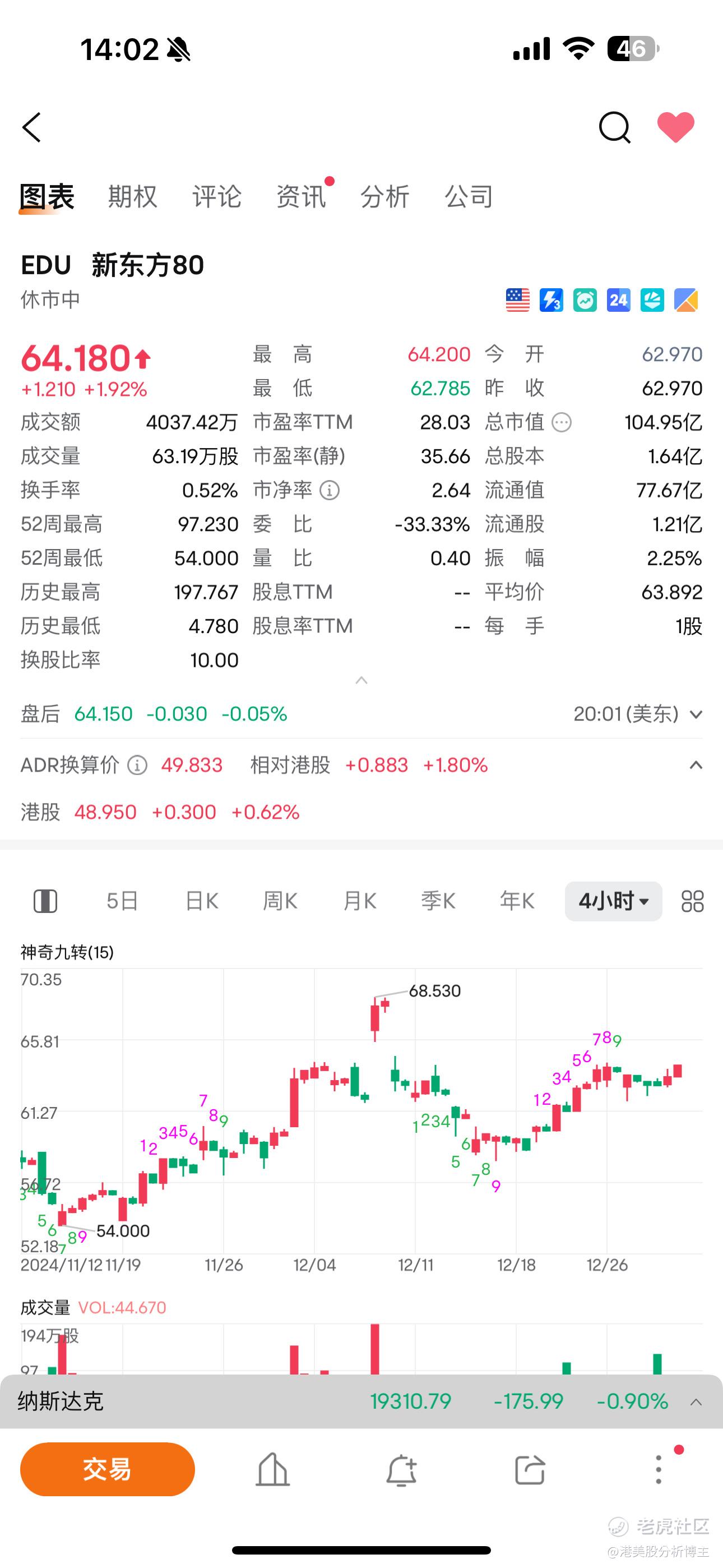Open the chart grid settings icon
The width and height of the screenshot is (723, 1568).
point(692,901)
